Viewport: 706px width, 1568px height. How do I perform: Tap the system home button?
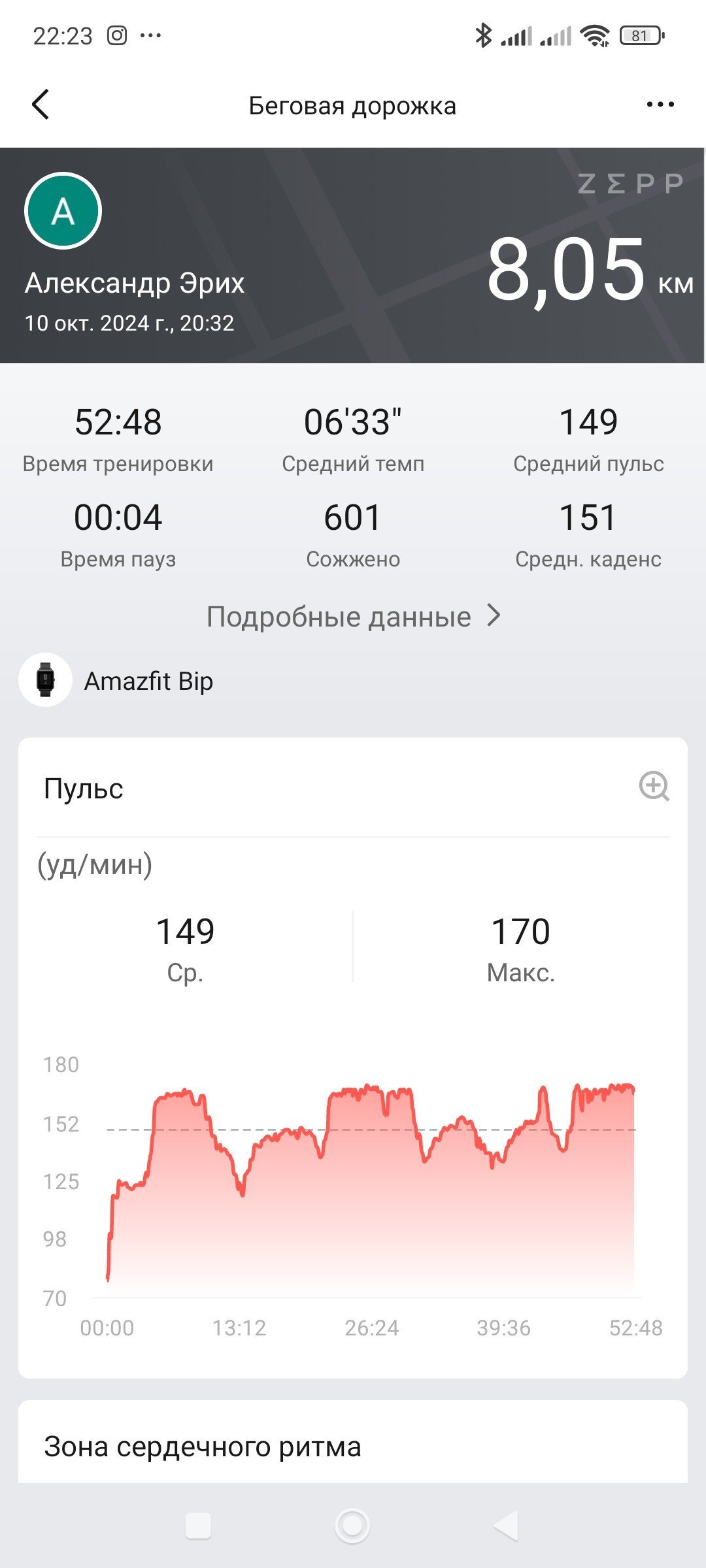352,1526
